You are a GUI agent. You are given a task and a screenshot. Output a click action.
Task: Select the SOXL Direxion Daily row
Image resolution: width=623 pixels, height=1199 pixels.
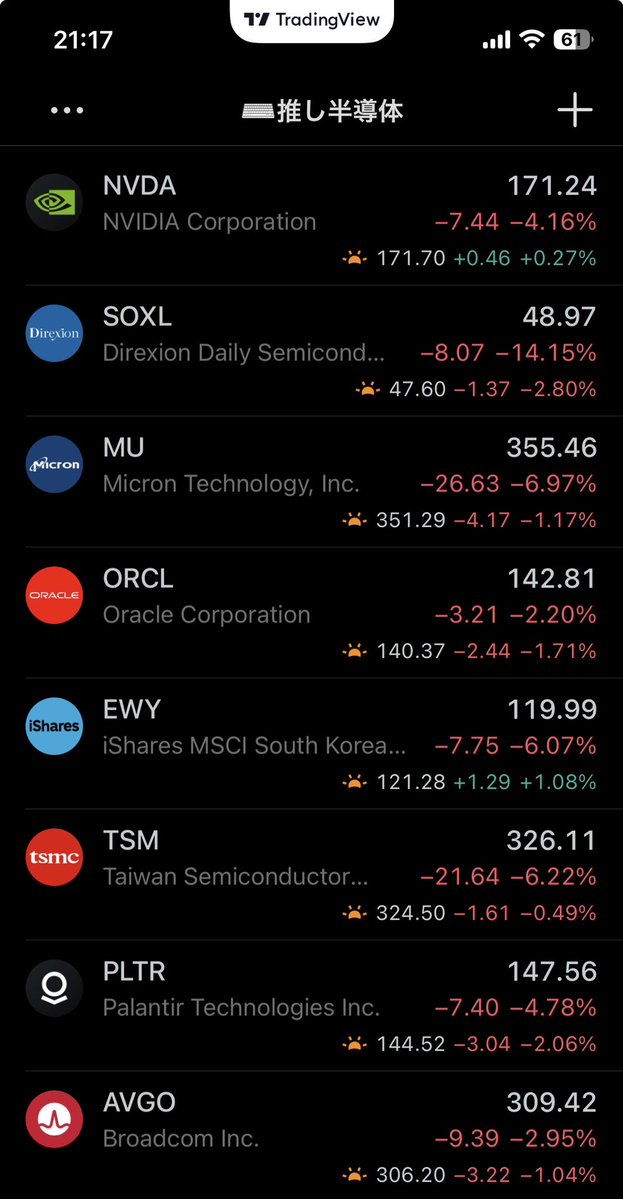(x=311, y=351)
